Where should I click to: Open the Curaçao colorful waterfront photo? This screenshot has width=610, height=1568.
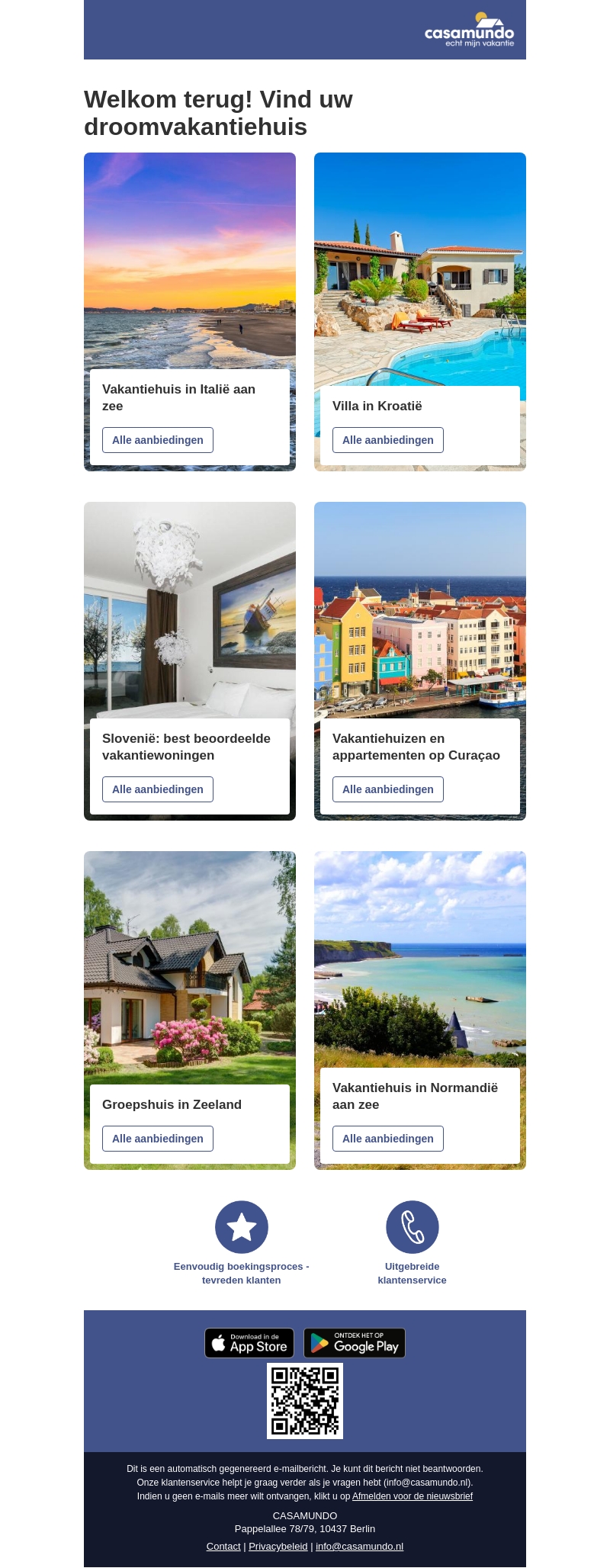[x=420, y=610]
